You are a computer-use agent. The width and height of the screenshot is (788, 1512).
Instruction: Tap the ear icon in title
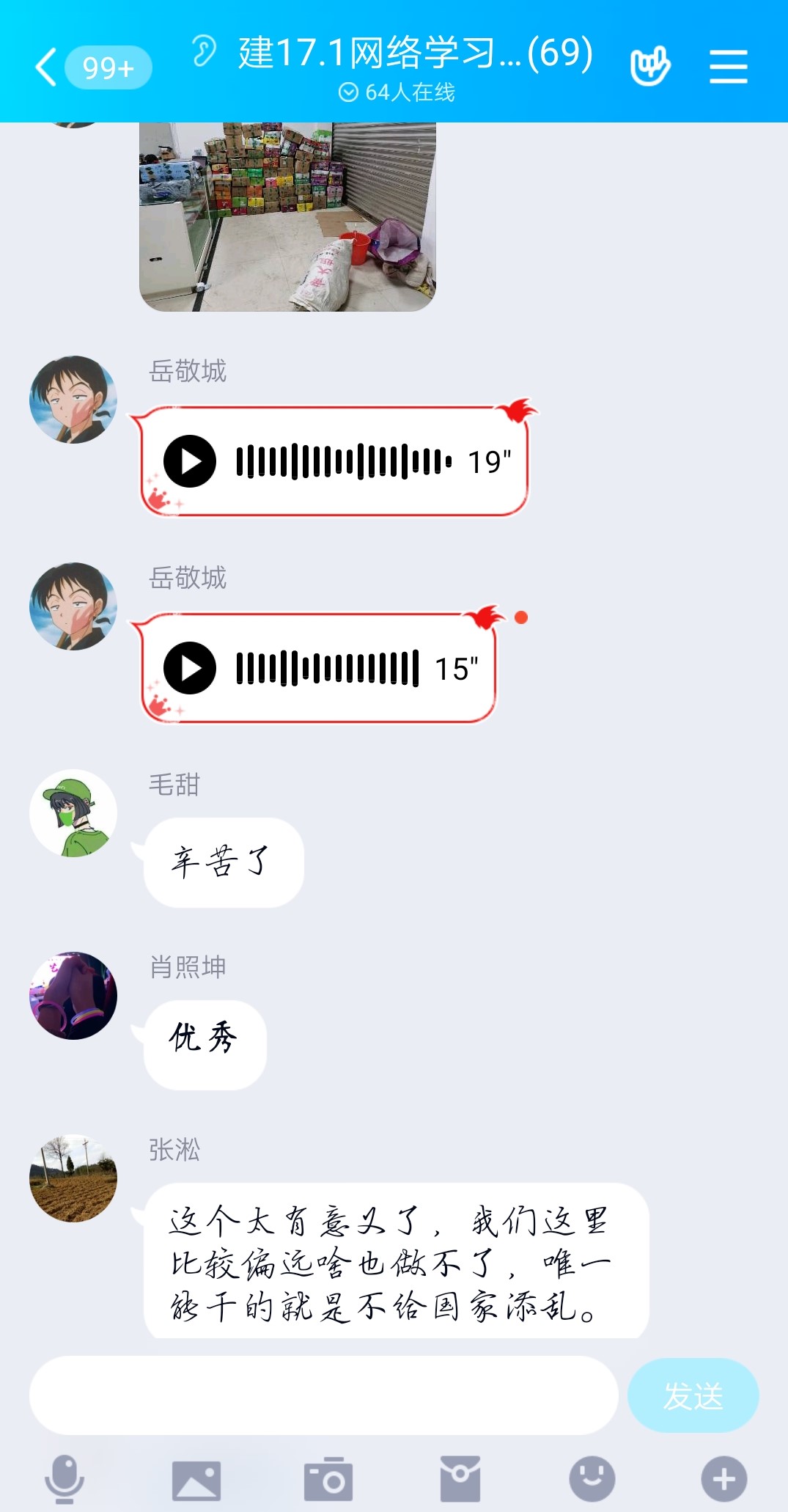click(204, 51)
